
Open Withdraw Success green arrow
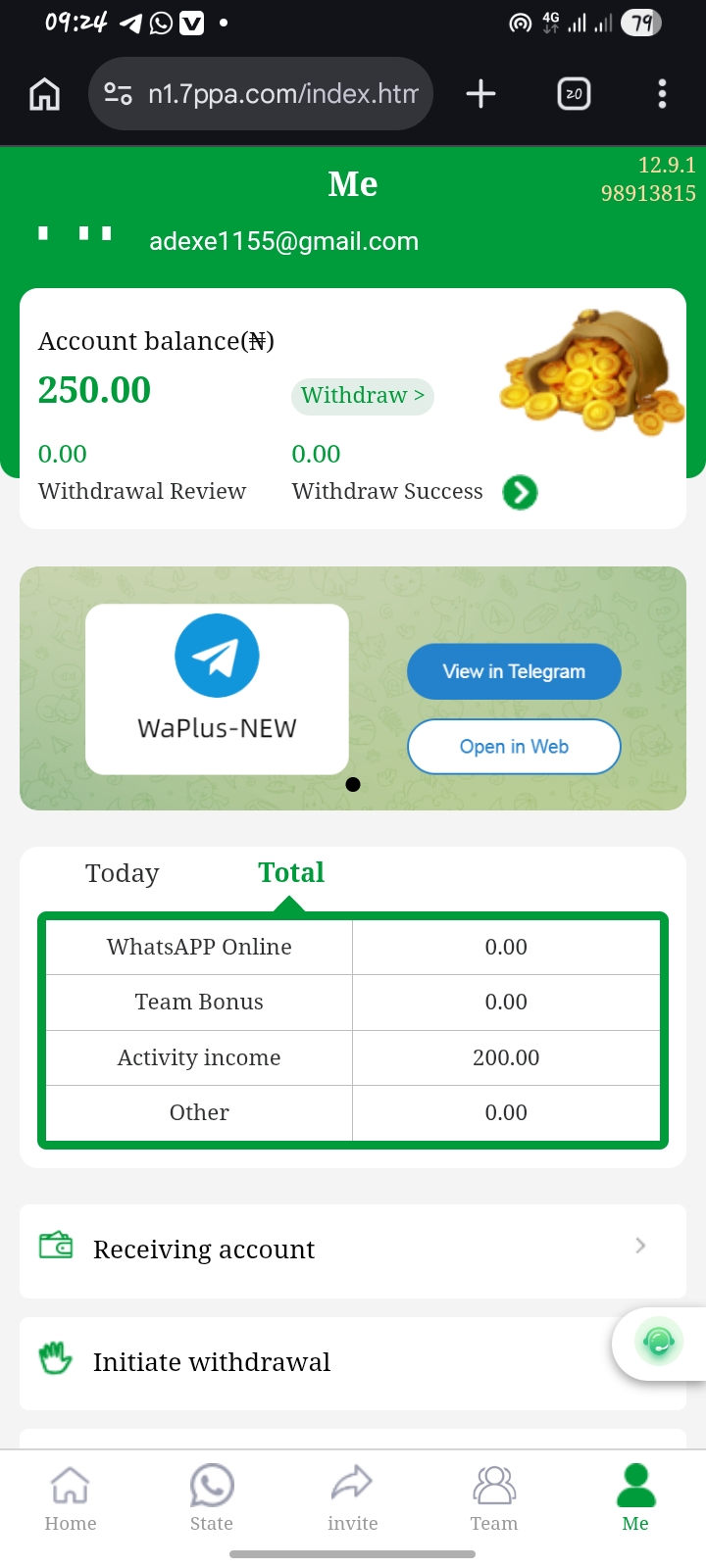[x=520, y=492]
